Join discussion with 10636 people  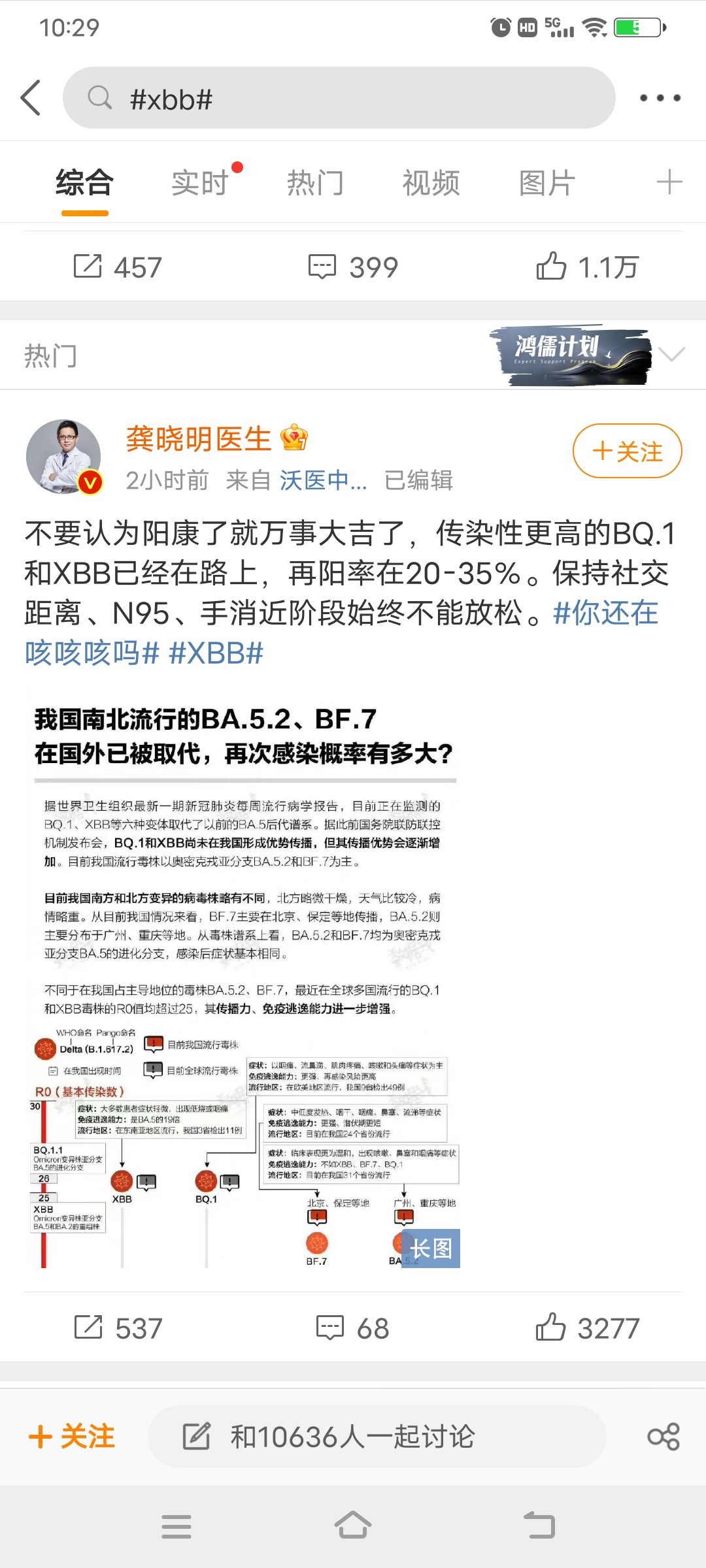[376, 1436]
